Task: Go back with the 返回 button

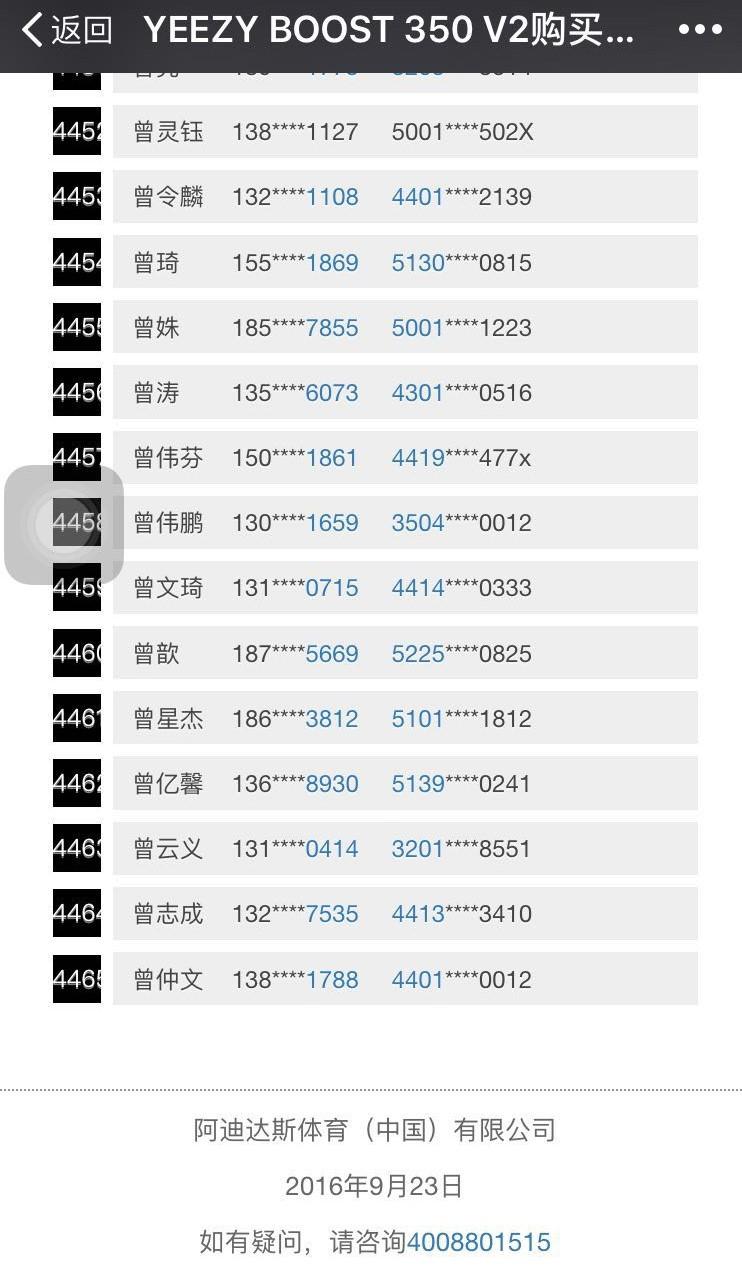Action: tap(66, 30)
